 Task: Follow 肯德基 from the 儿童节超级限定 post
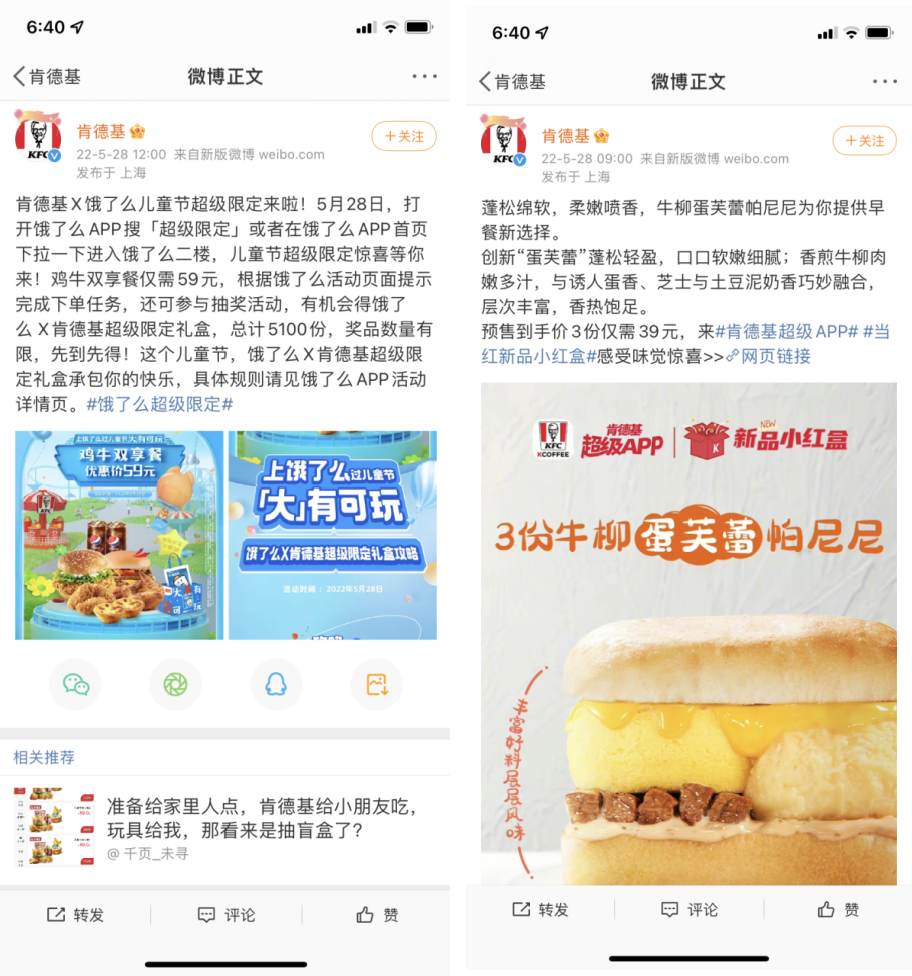[404, 136]
